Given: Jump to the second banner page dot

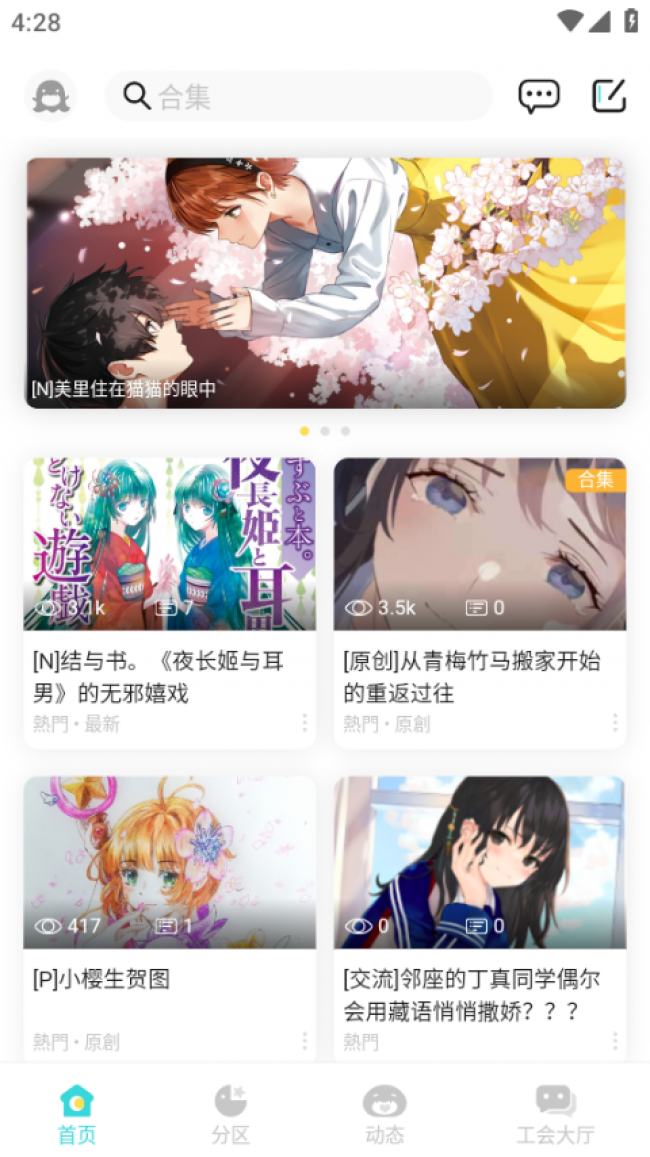Looking at the screenshot, I should (325, 431).
